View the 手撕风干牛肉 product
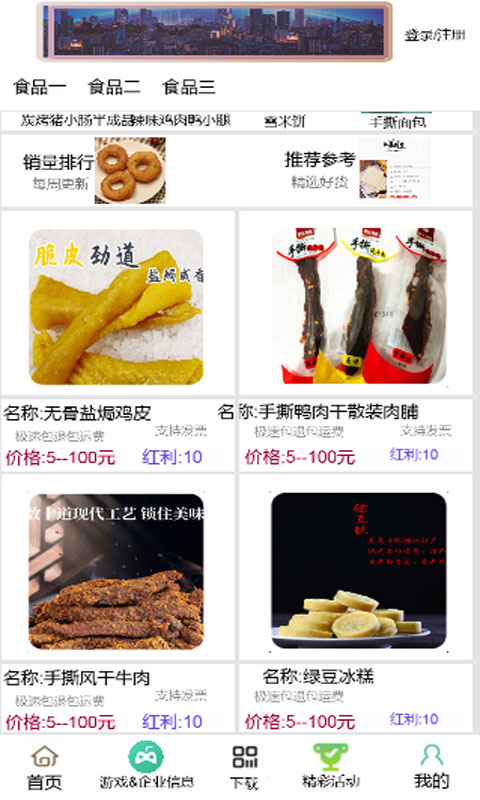 118,605
